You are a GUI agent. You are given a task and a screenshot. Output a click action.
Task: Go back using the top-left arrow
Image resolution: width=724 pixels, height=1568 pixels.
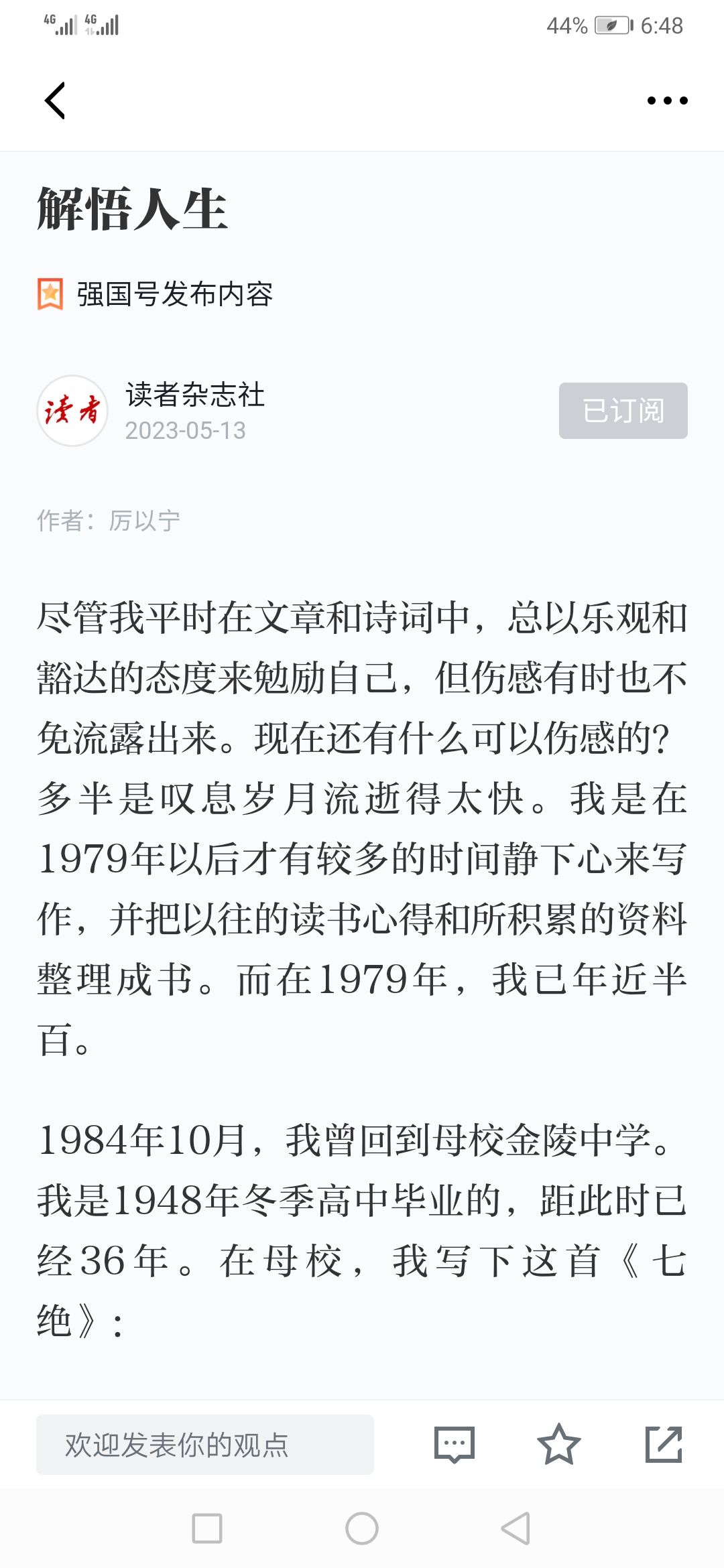55,101
